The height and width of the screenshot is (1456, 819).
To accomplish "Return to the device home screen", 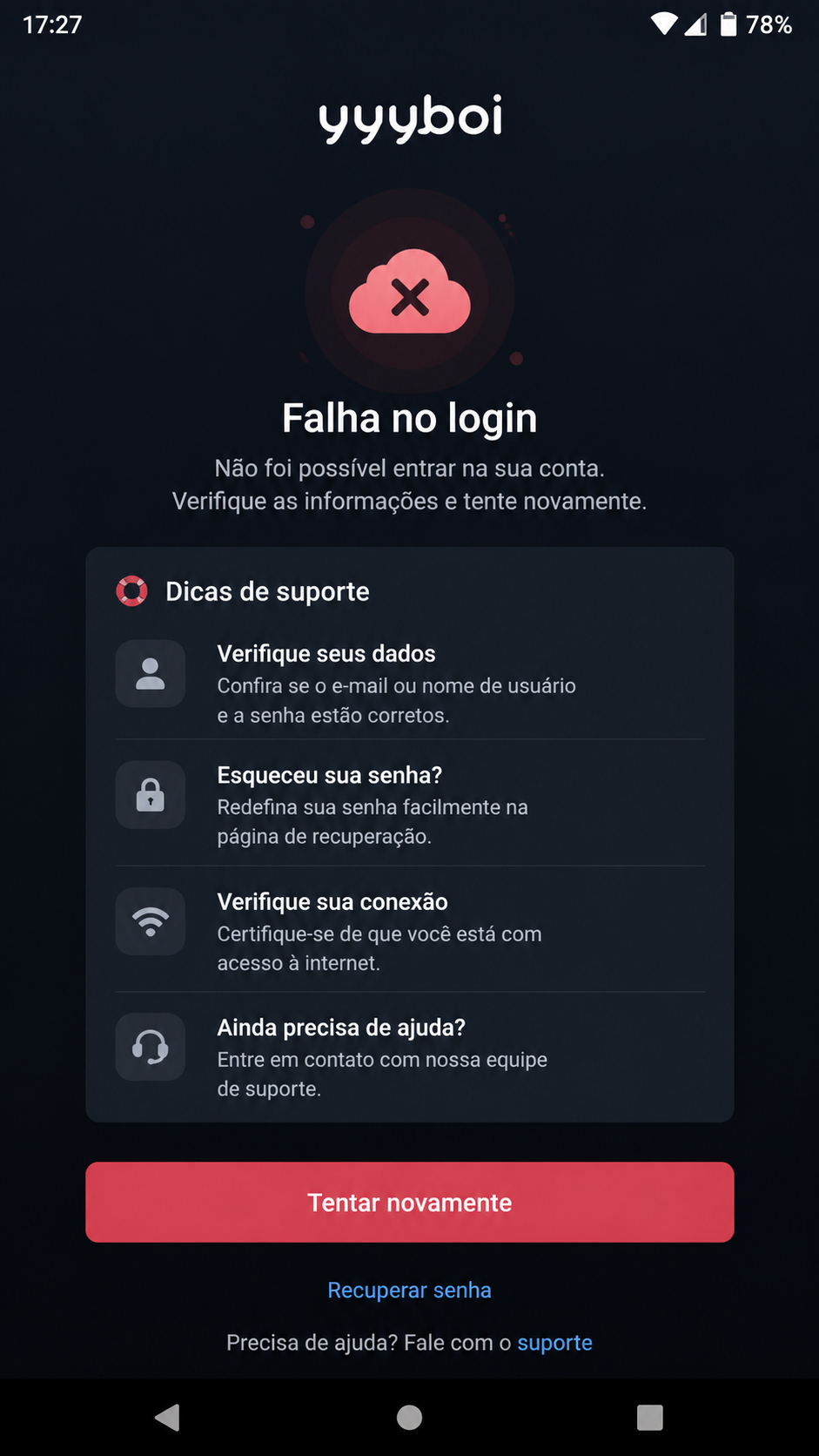I will pos(409,1418).
